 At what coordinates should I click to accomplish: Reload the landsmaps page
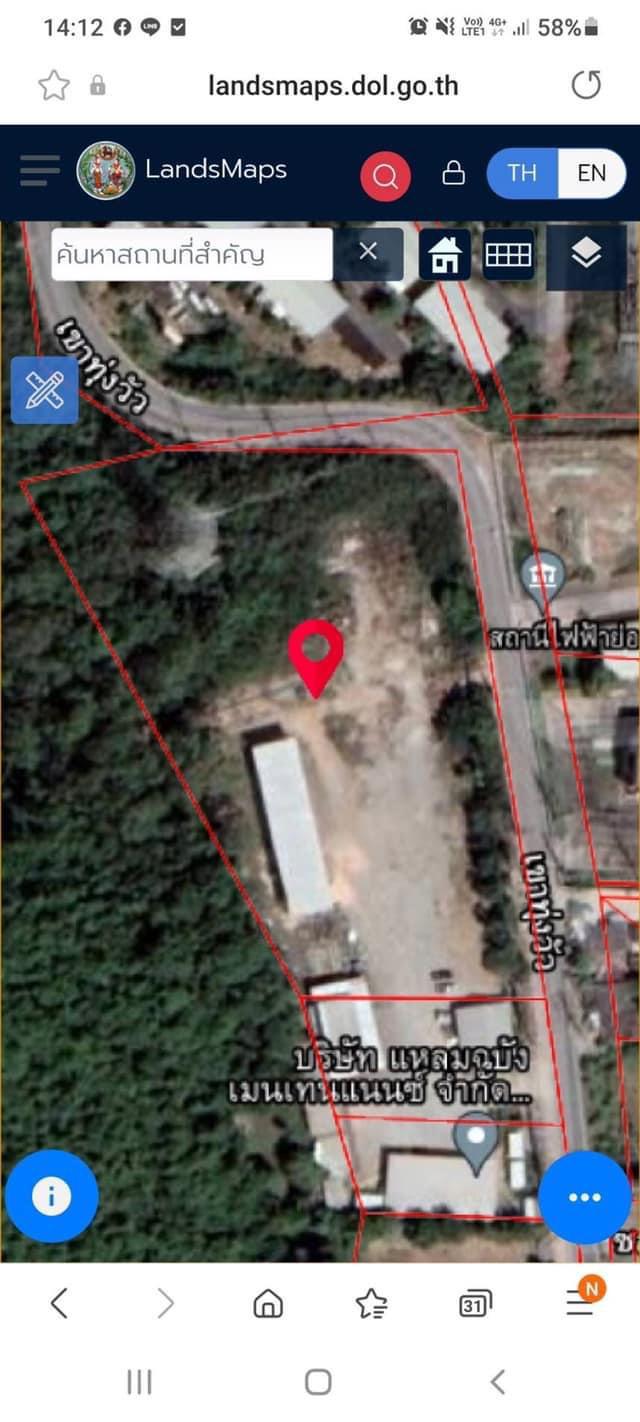click(586, 85)
